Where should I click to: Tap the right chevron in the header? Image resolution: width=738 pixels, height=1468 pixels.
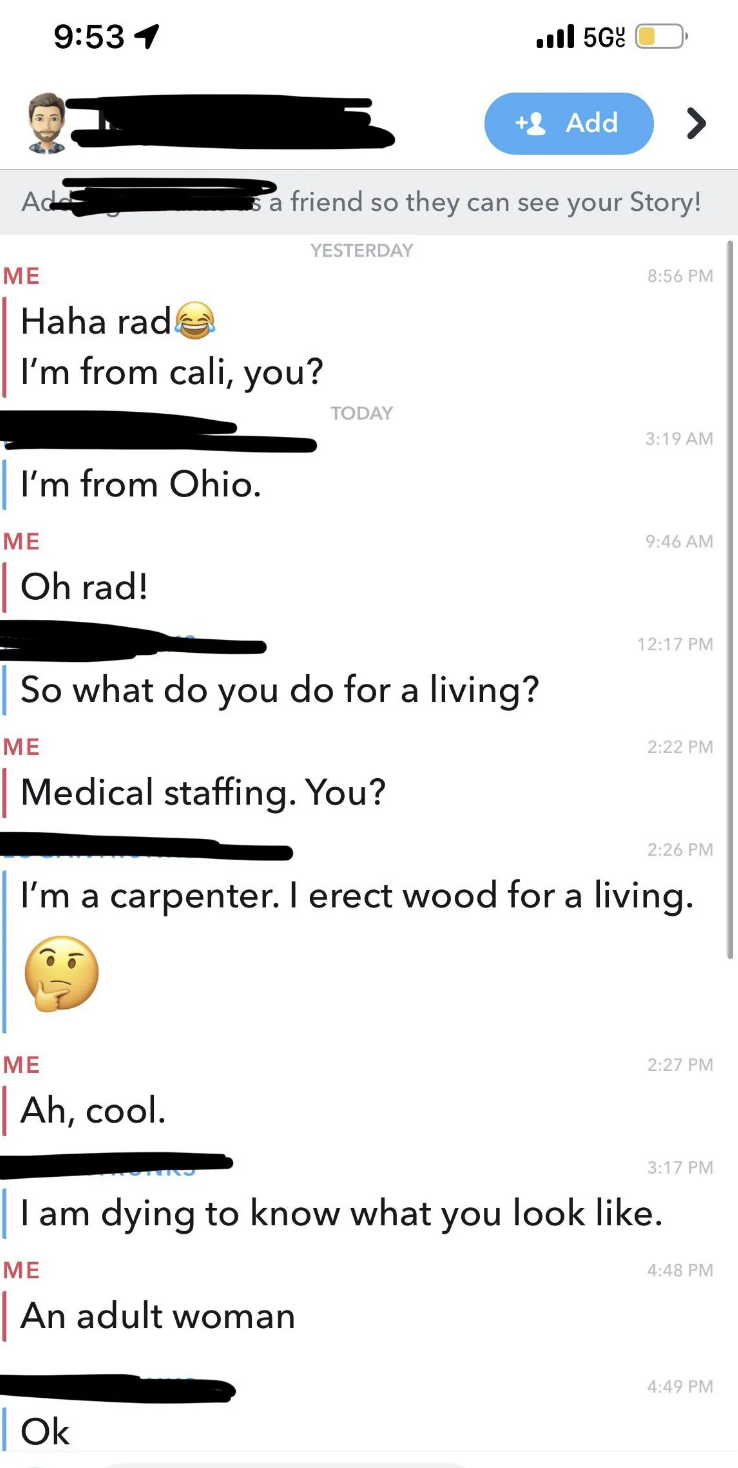pos(696,123)
